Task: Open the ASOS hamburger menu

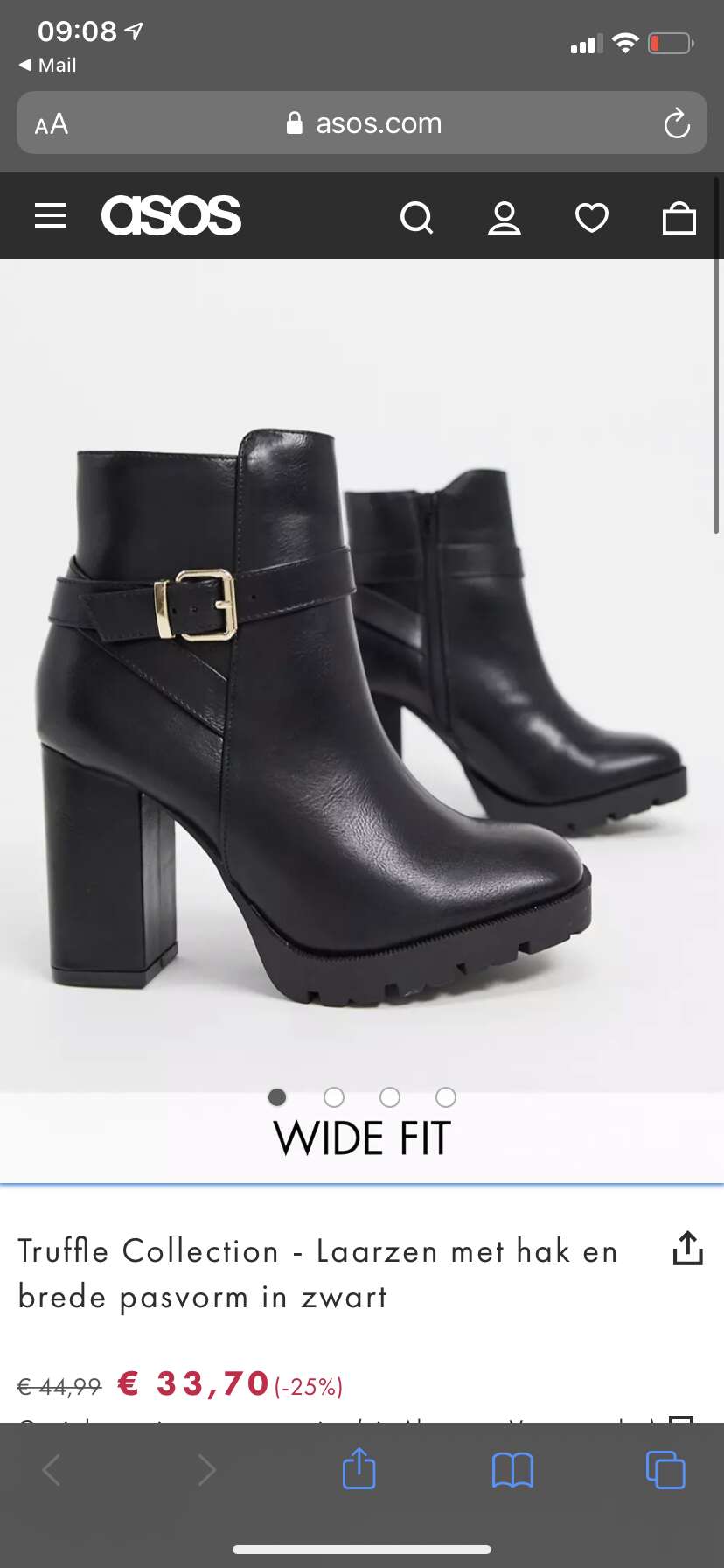Action: (x=51, y=215)
